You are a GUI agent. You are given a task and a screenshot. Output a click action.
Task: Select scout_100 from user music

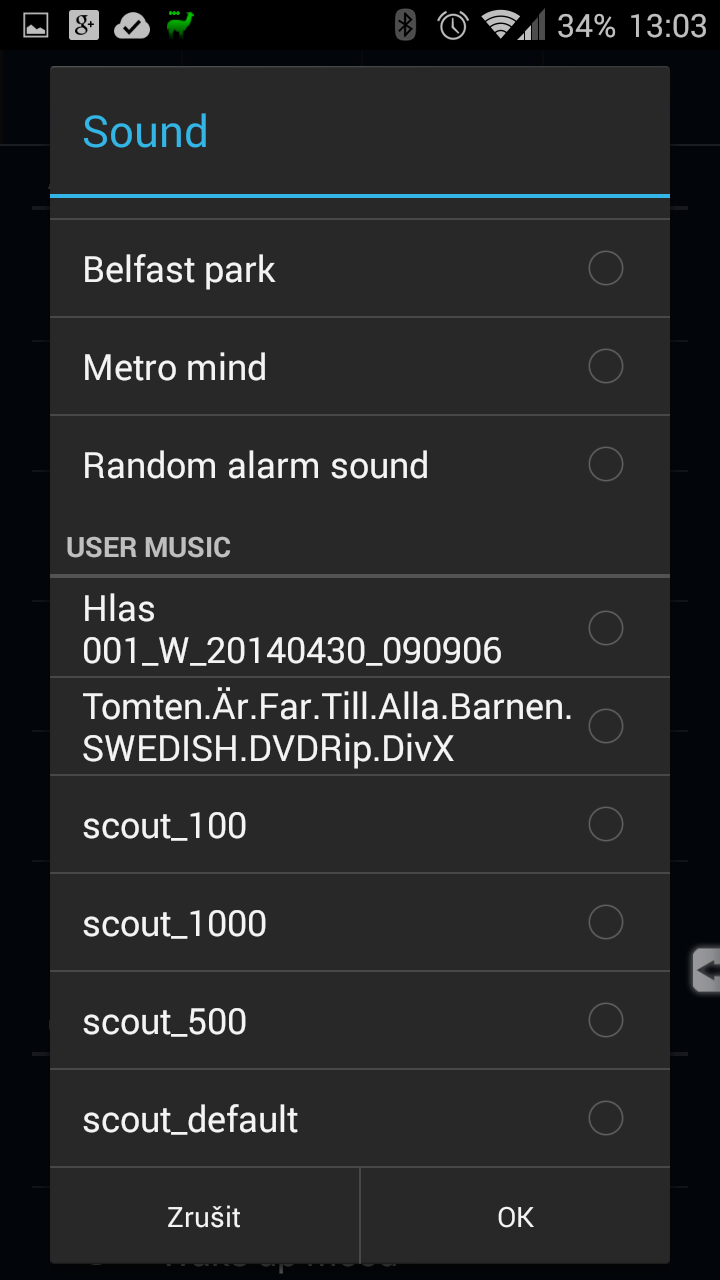(359, 824)
